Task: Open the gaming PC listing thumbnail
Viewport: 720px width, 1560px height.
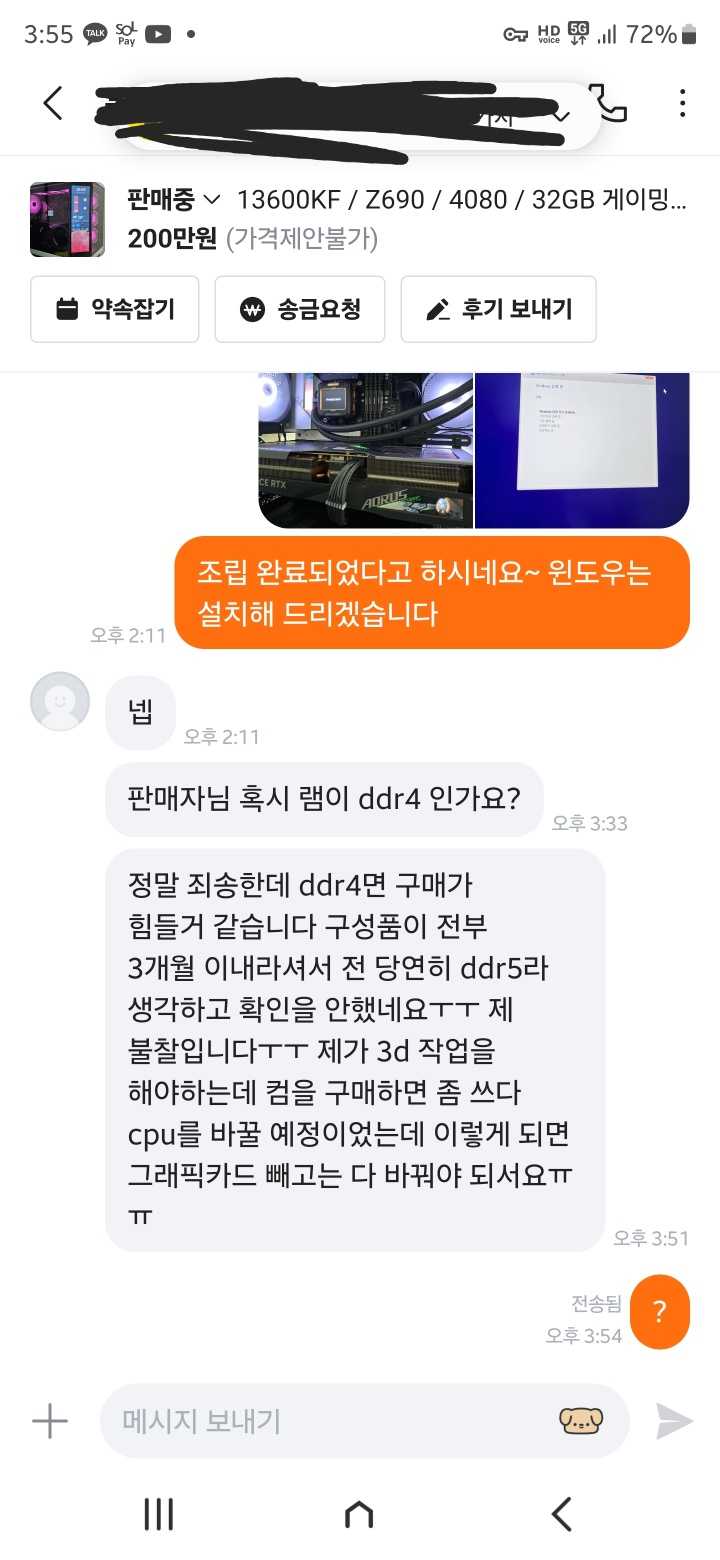Action: click(67, 219)
